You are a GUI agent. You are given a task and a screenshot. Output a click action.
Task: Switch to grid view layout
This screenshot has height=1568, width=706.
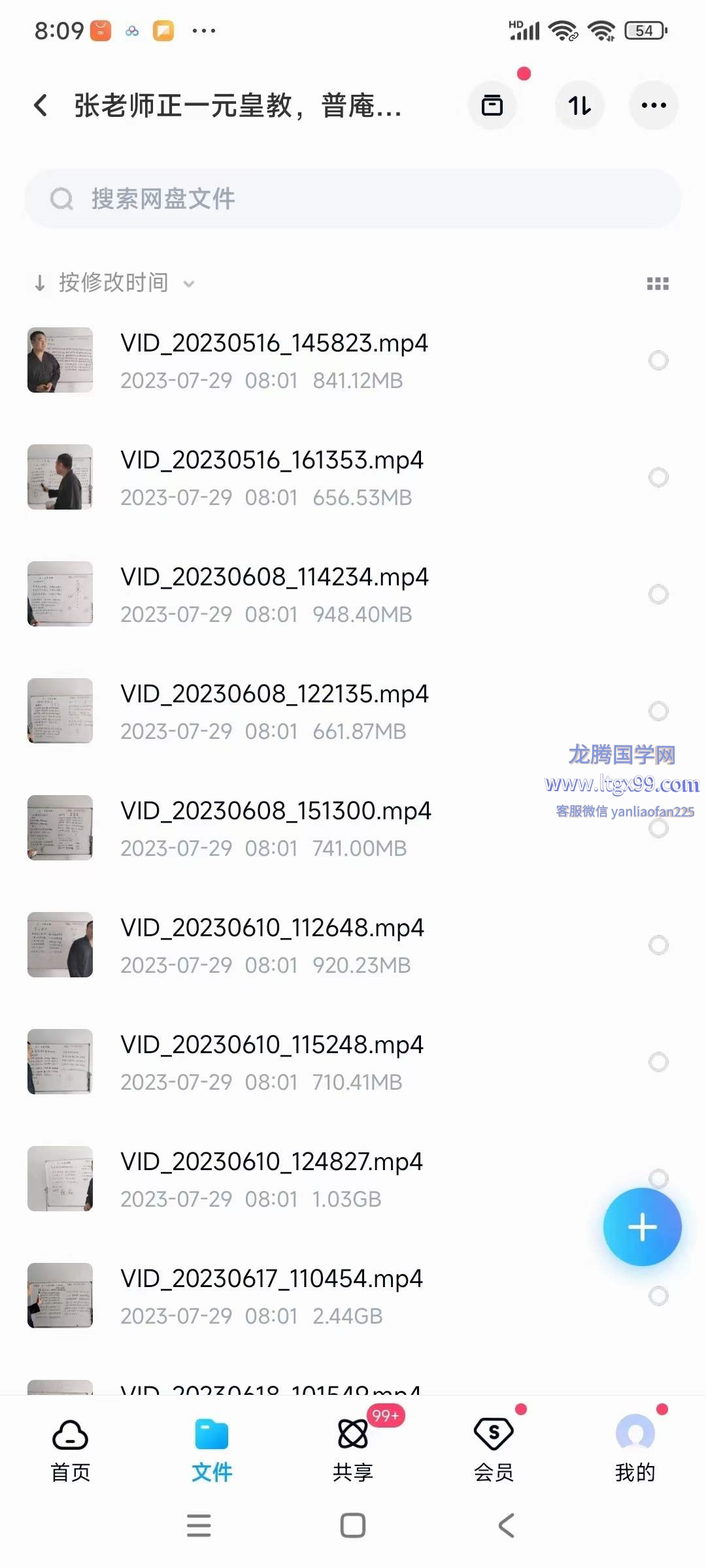(657, 284)
